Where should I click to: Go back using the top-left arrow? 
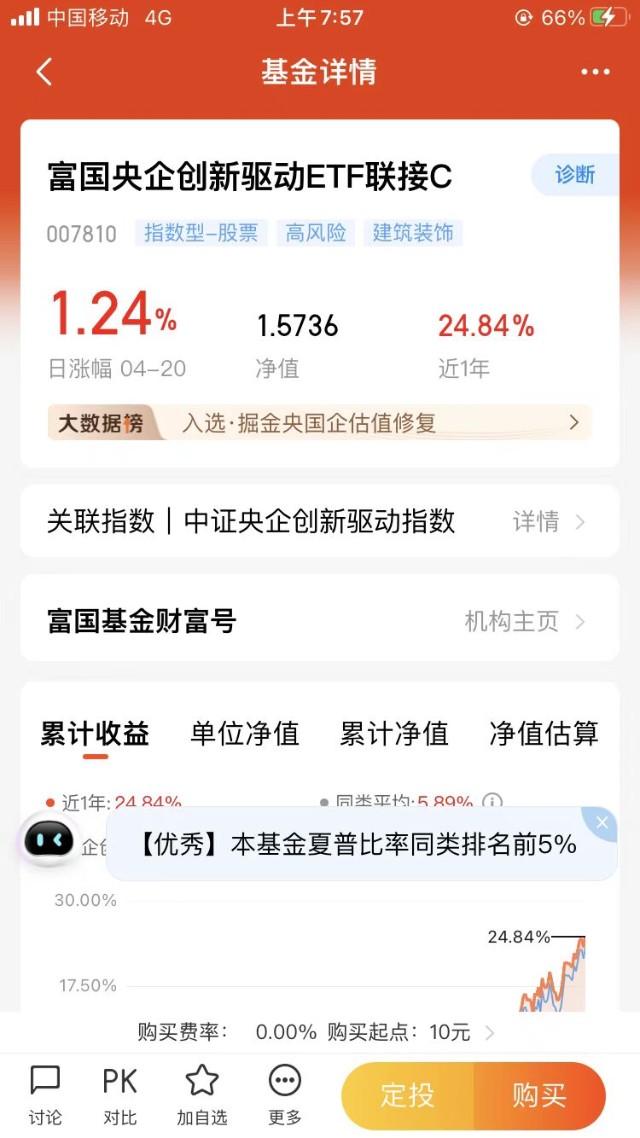[44, 73]
